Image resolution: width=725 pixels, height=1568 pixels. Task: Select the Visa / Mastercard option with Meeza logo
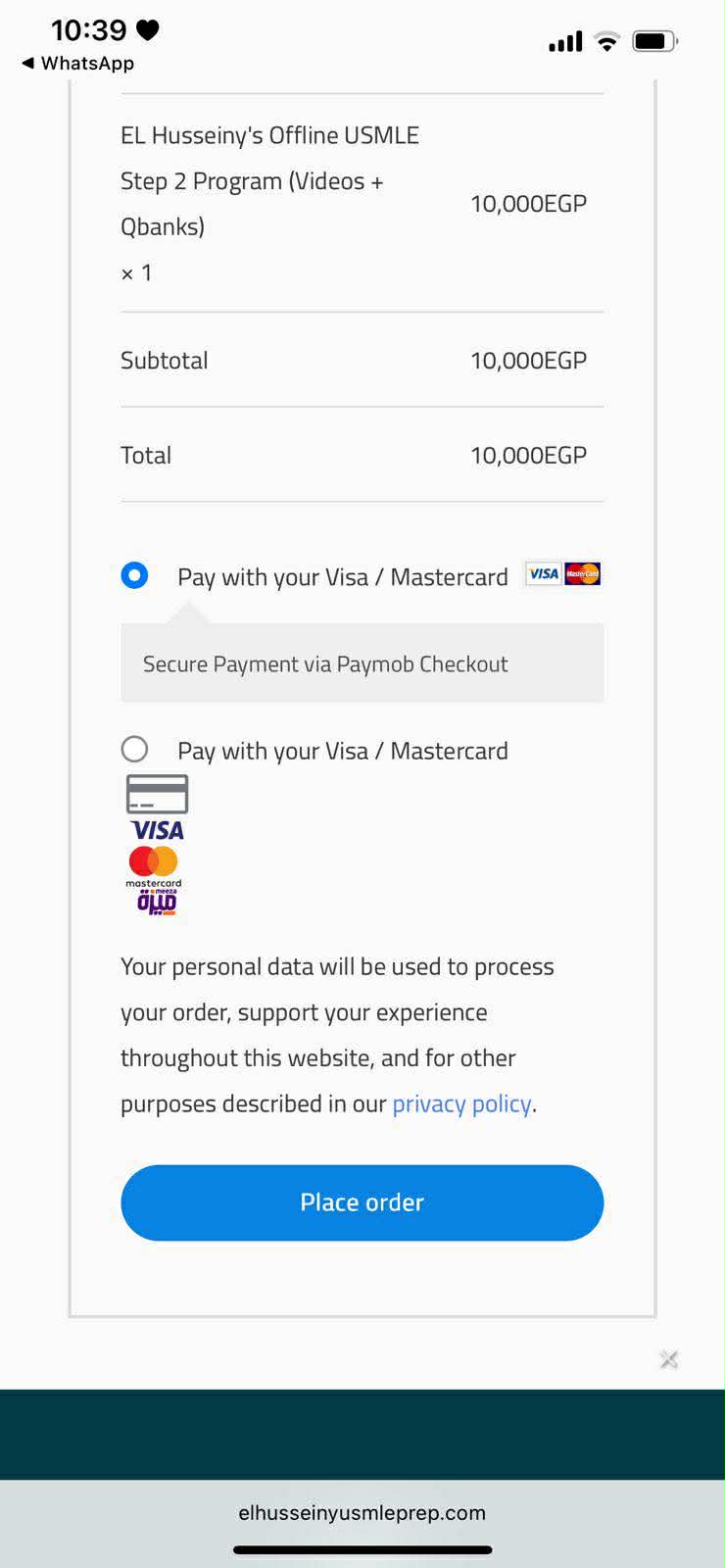134,750
